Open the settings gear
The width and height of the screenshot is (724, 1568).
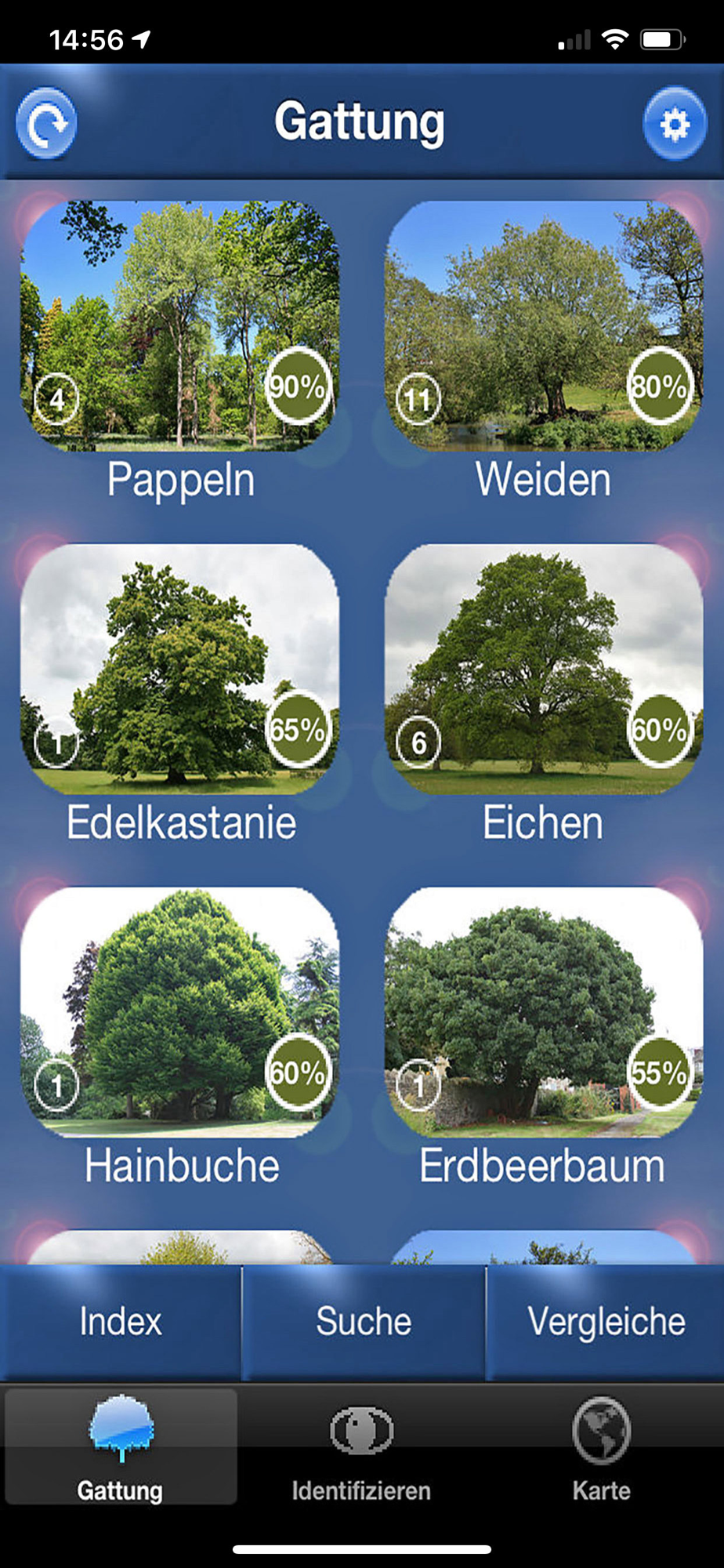pos(674,124)
